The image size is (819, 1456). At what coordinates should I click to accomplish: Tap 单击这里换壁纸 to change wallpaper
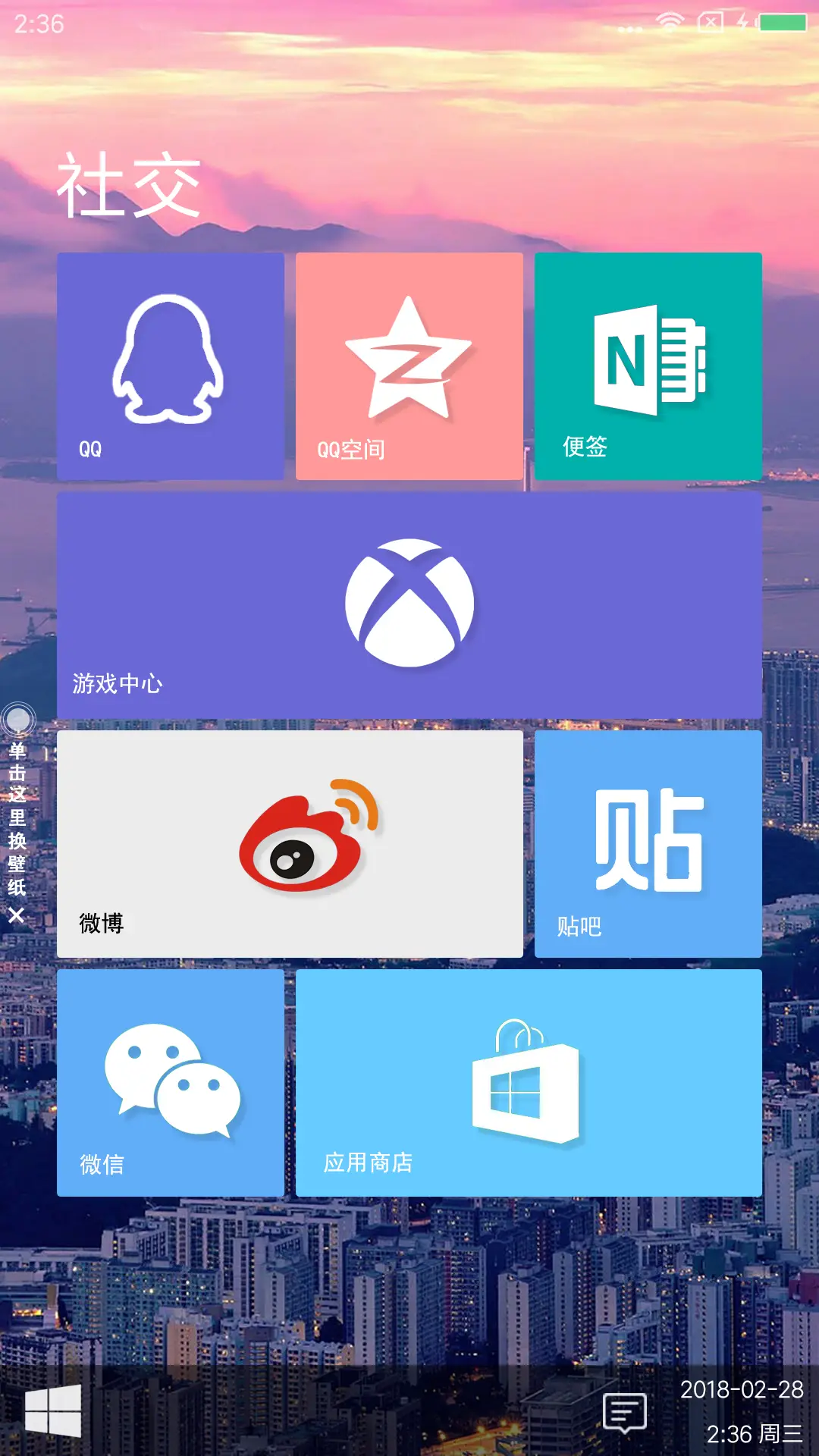[x=16, y=815]
